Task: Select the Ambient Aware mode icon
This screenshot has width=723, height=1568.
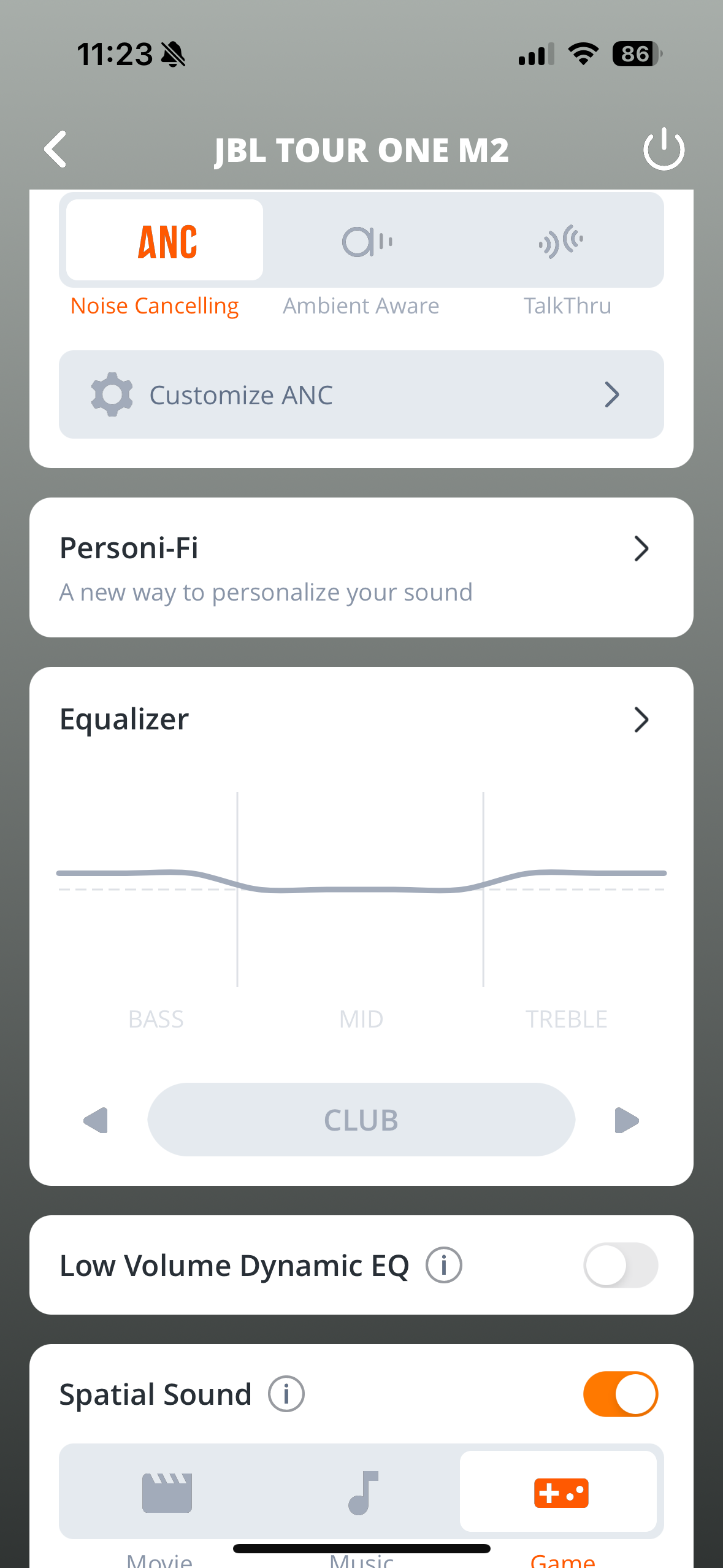Action: pyautogui.click(x=367, y=240)
